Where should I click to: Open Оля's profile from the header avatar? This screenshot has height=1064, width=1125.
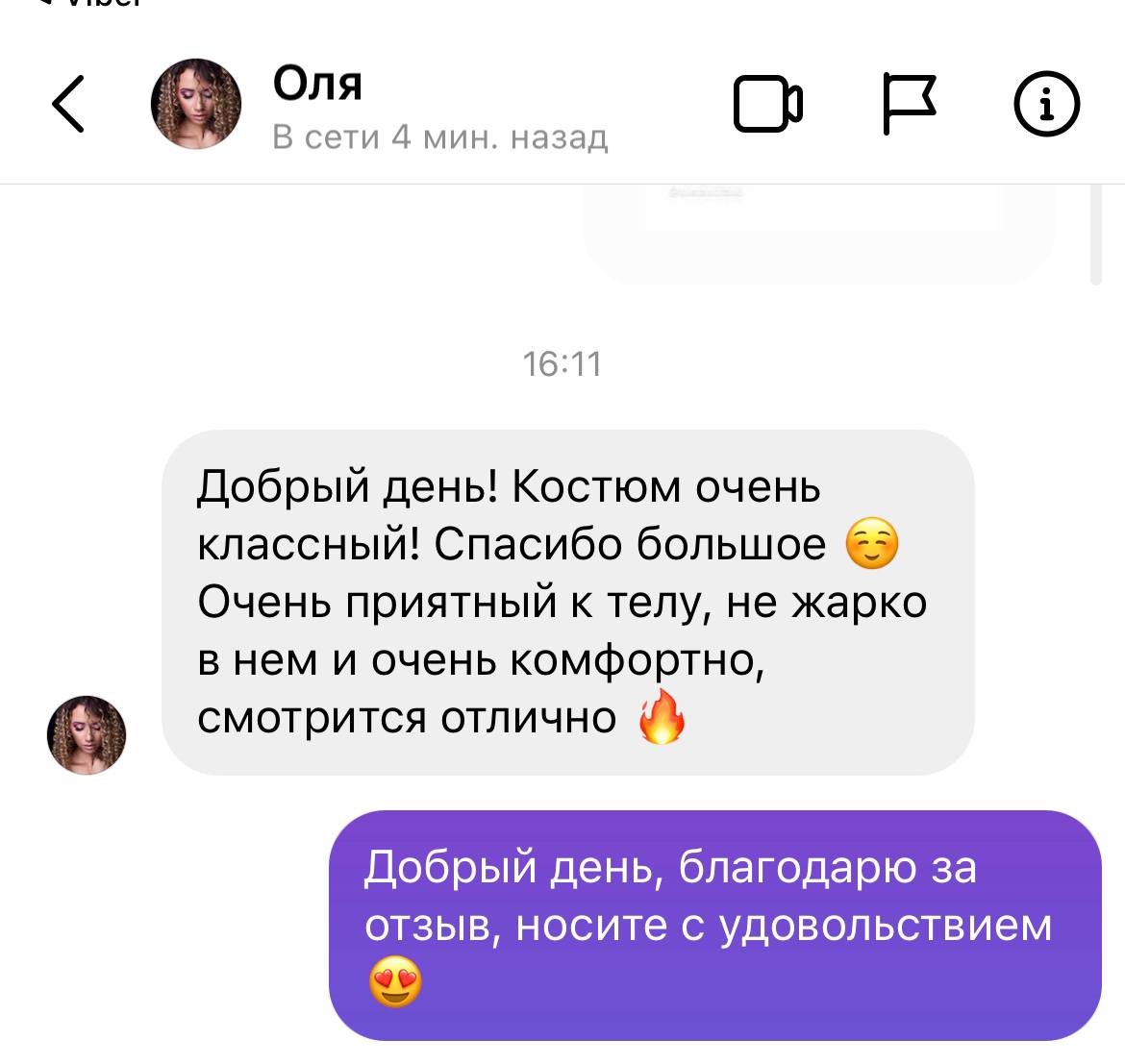(196, 104)
